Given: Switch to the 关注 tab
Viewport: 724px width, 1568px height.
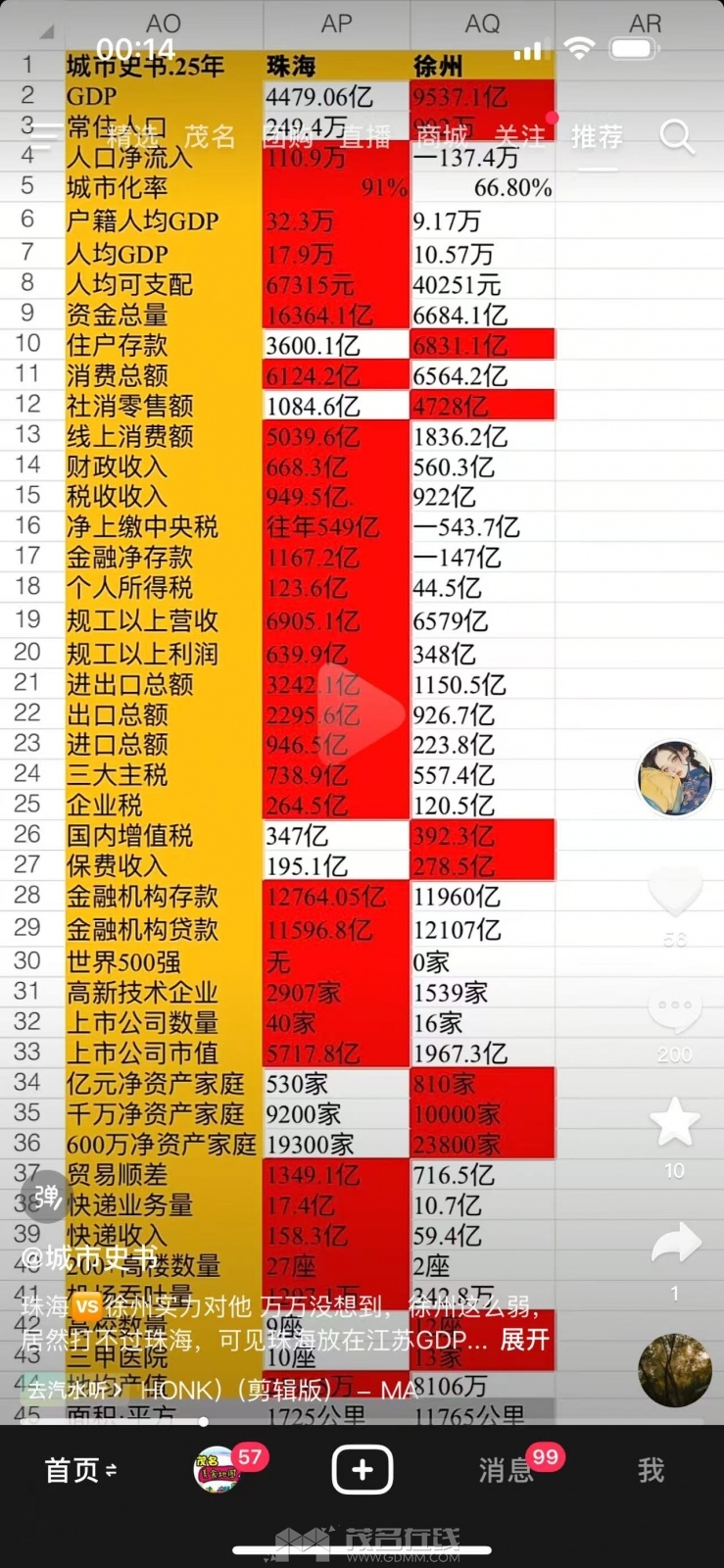Looking at the screenshot, I should (519, 136).
